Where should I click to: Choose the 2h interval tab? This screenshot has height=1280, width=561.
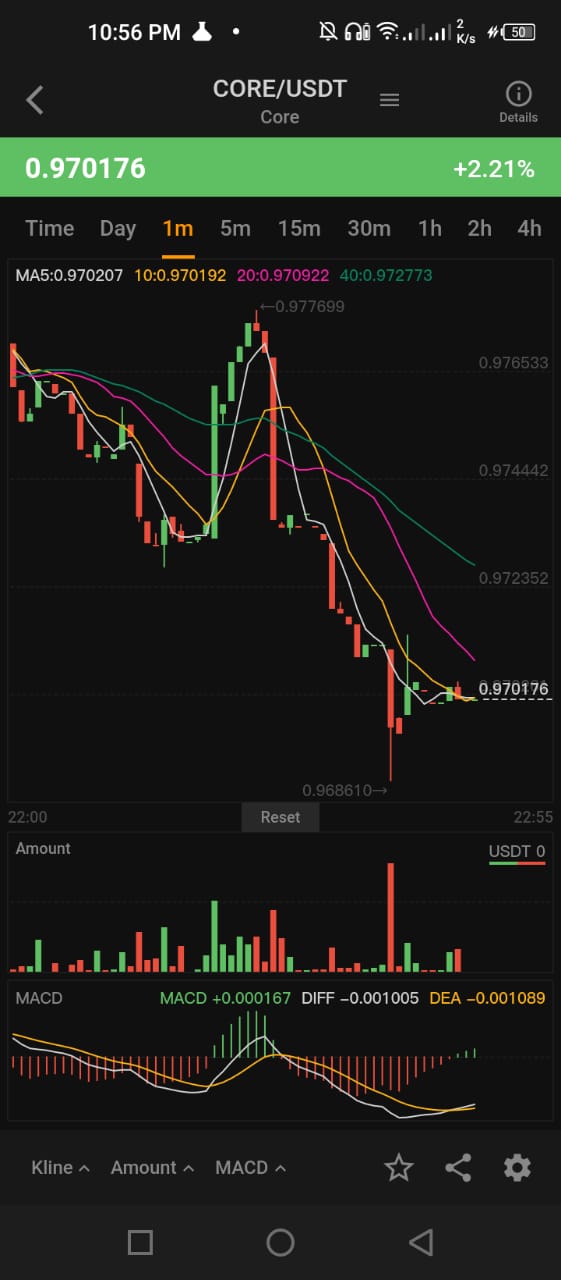(x=480, y=228)
